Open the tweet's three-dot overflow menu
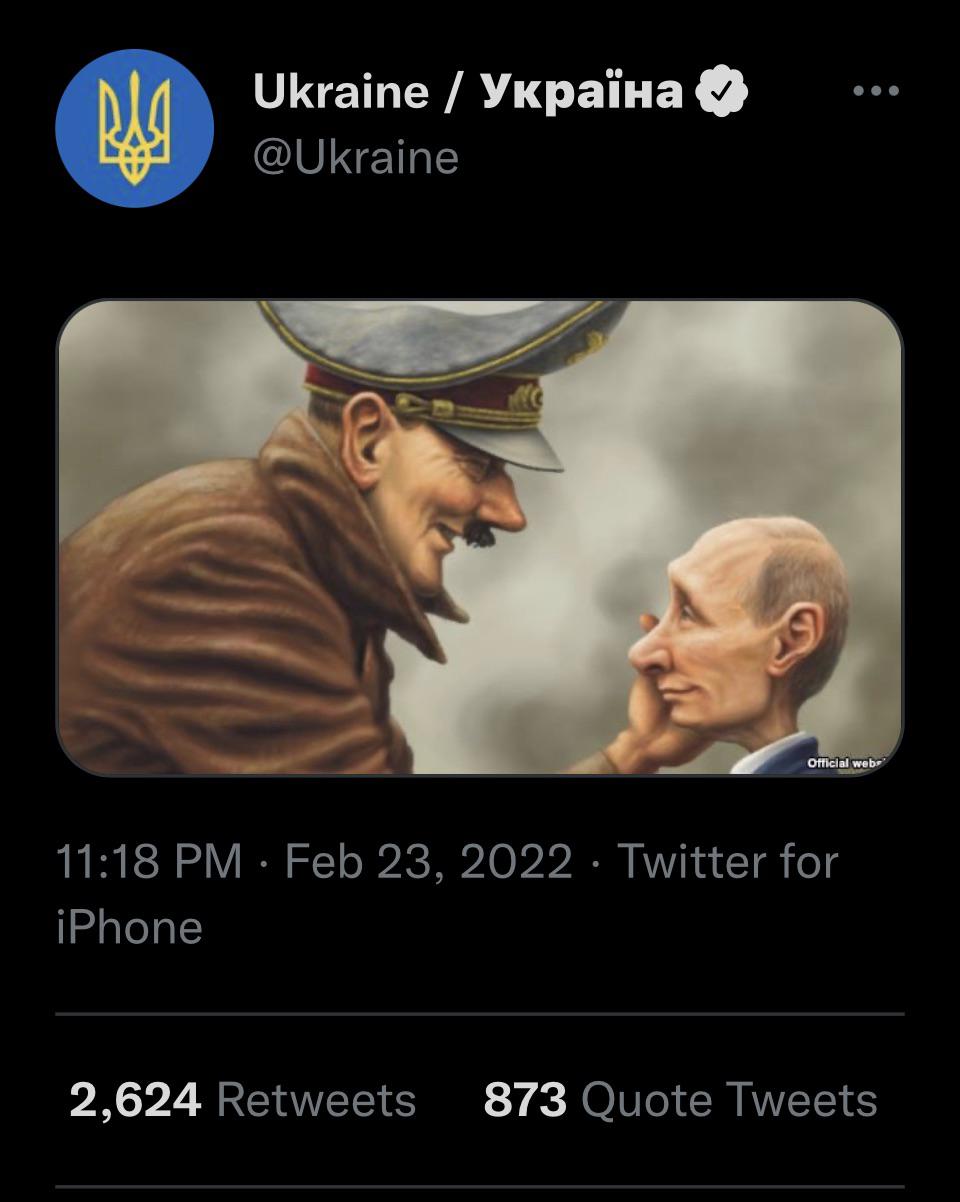The height and width of the screenshot is (1202, 960). [875, 91]
